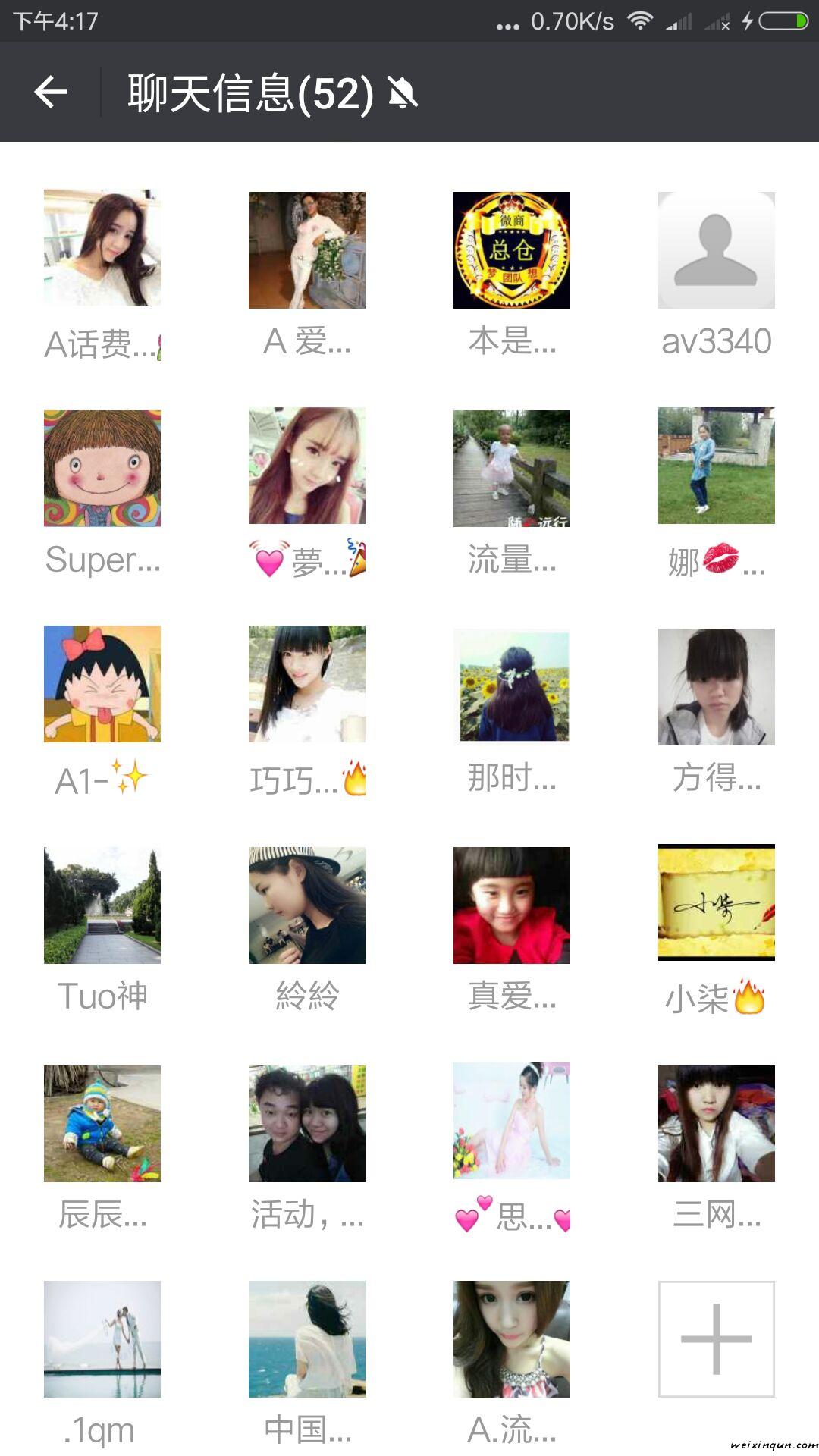Open member av3340's profile
Screen dimensions: 819x1456
pyautogui.click(x=716, y=250)
